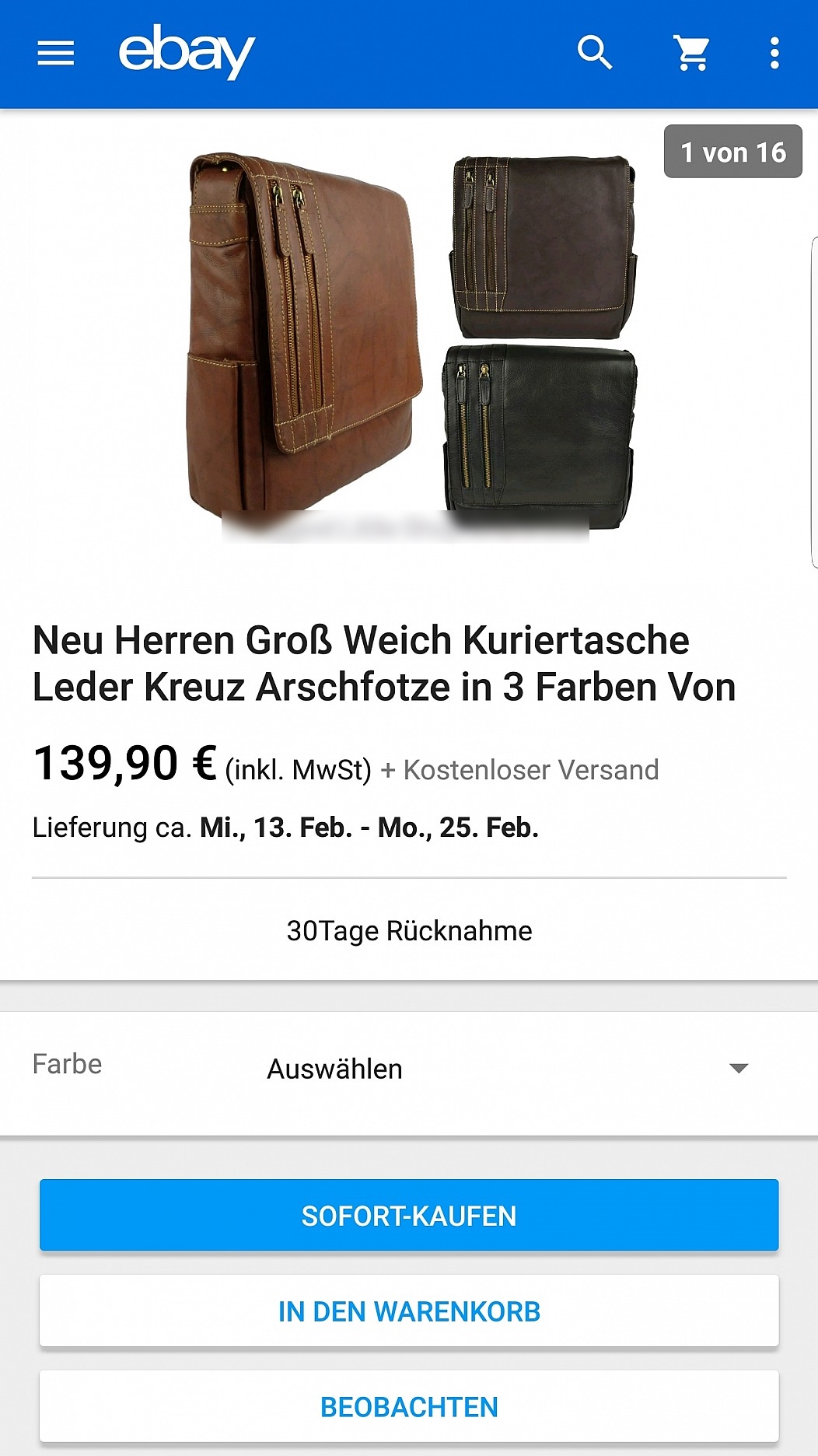Image resolution: width=818 pixels, height=1456 pixels.
Task: Open the search icon
Action: pyautogui.click(x=595, y=53)
